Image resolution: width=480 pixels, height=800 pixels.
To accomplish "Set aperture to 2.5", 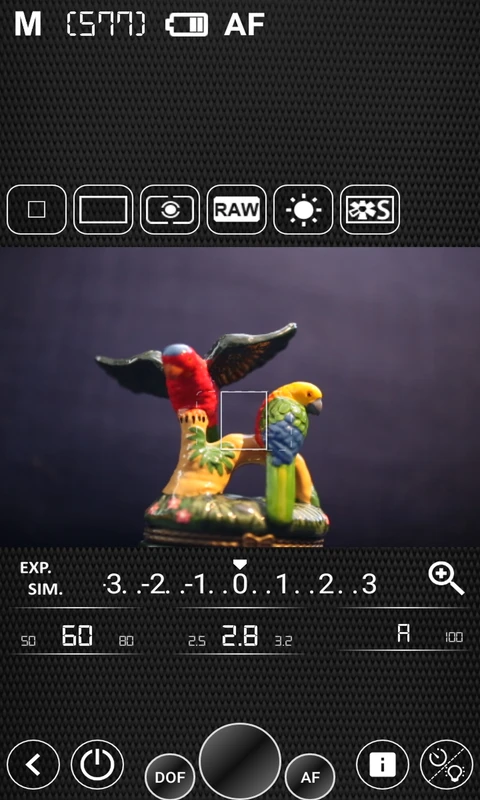I will coord(196,641).
